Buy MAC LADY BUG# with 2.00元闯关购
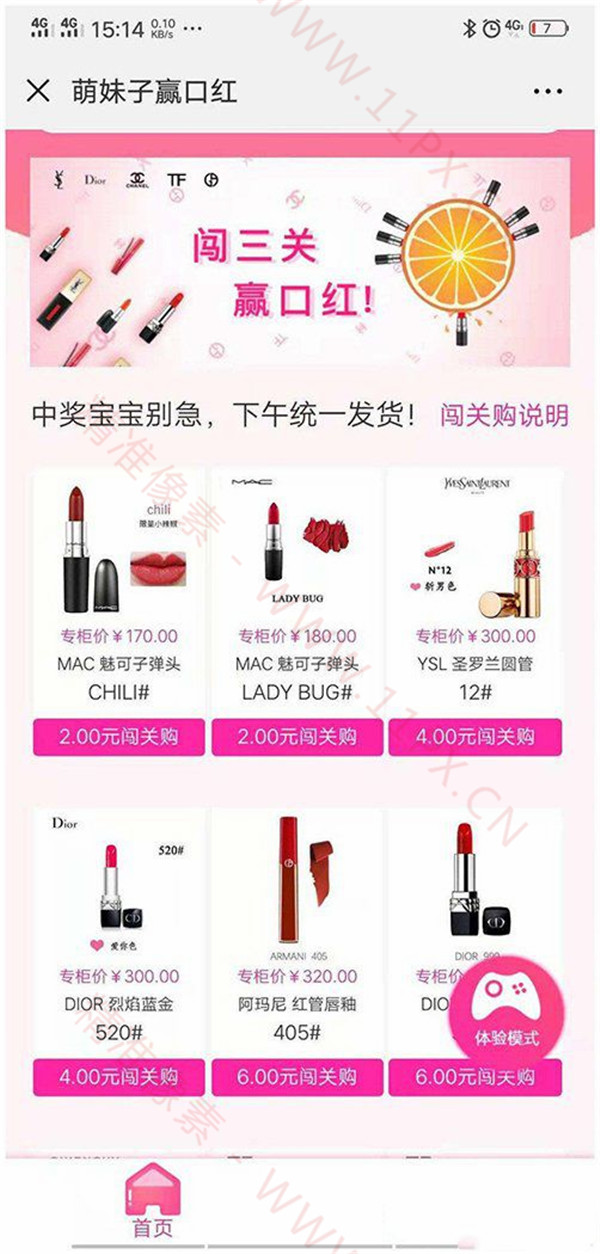 pyautogui.click(x=297, y=737)
